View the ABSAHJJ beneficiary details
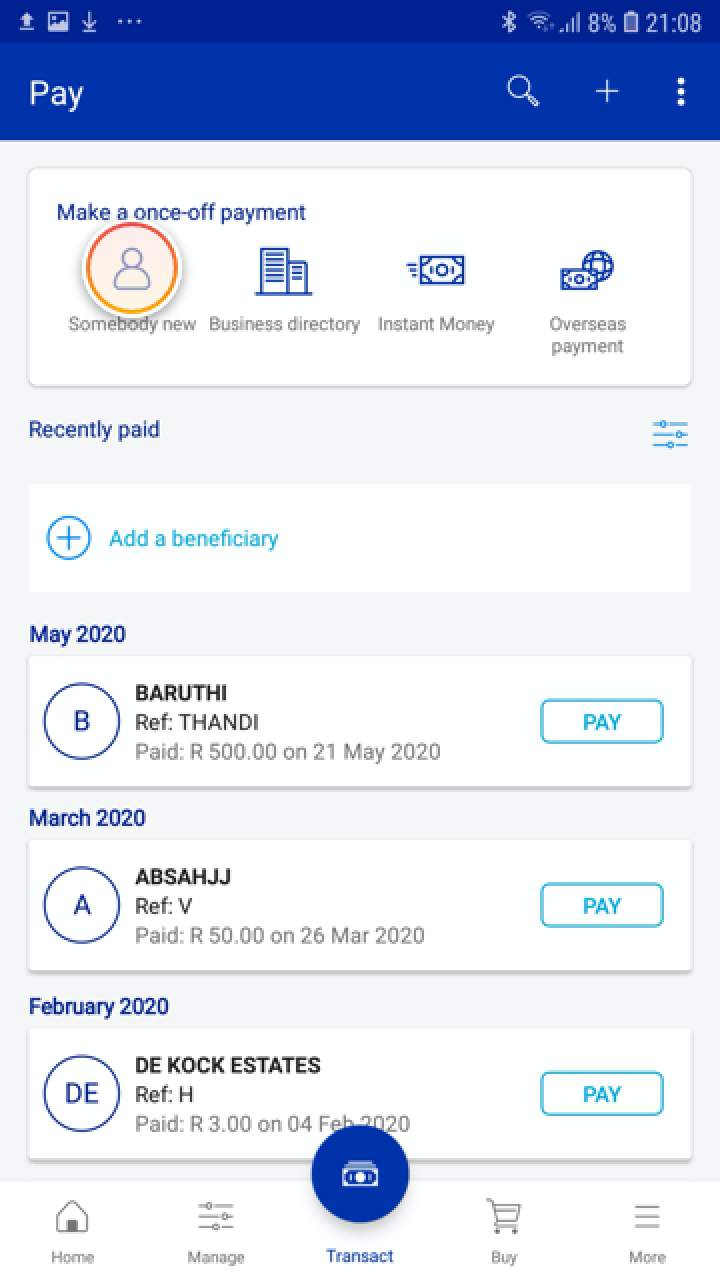The height and width of the screenshot is (1280, 720). click(290, 906)
